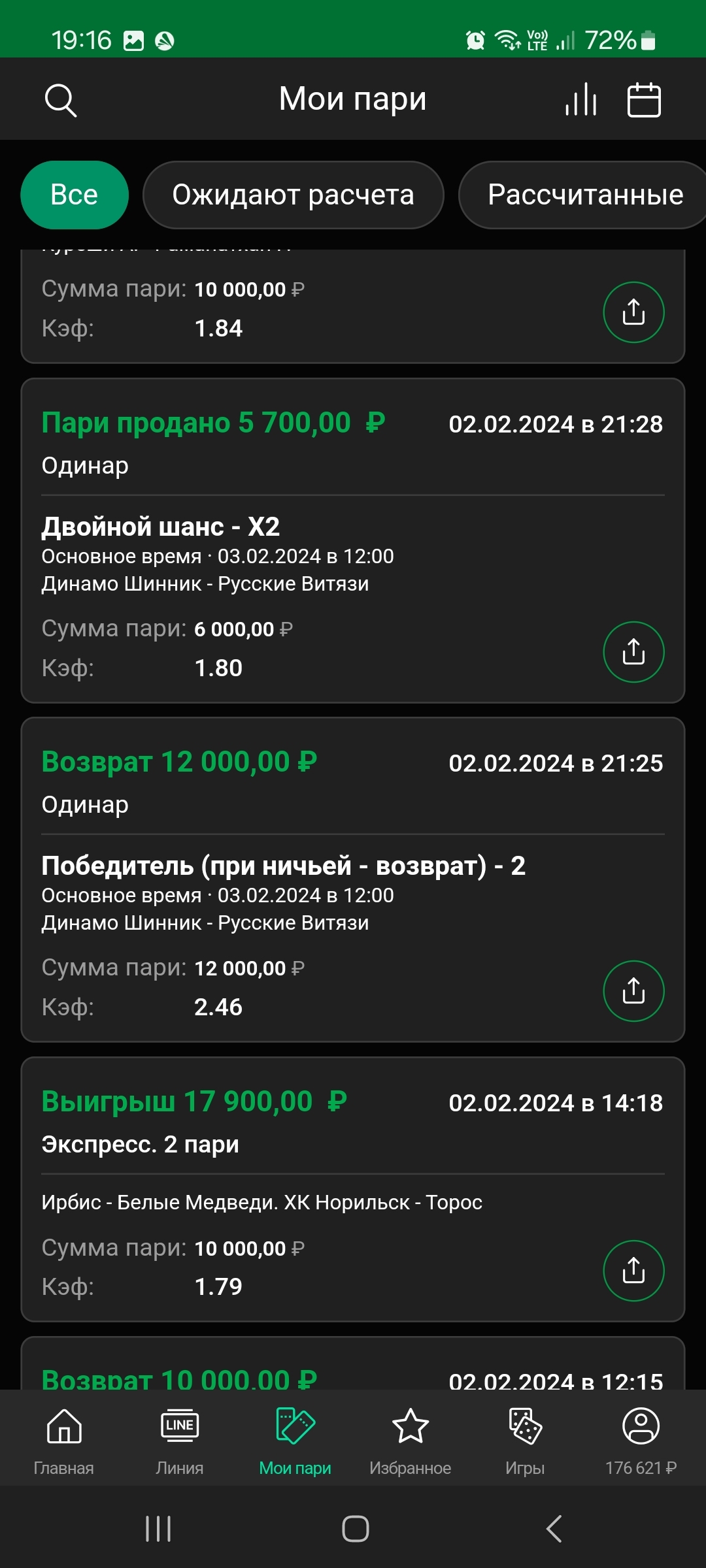Tap the system home button
Image resolution: width=706 pixels, height=1568 pixels.
pos(355,1529)
